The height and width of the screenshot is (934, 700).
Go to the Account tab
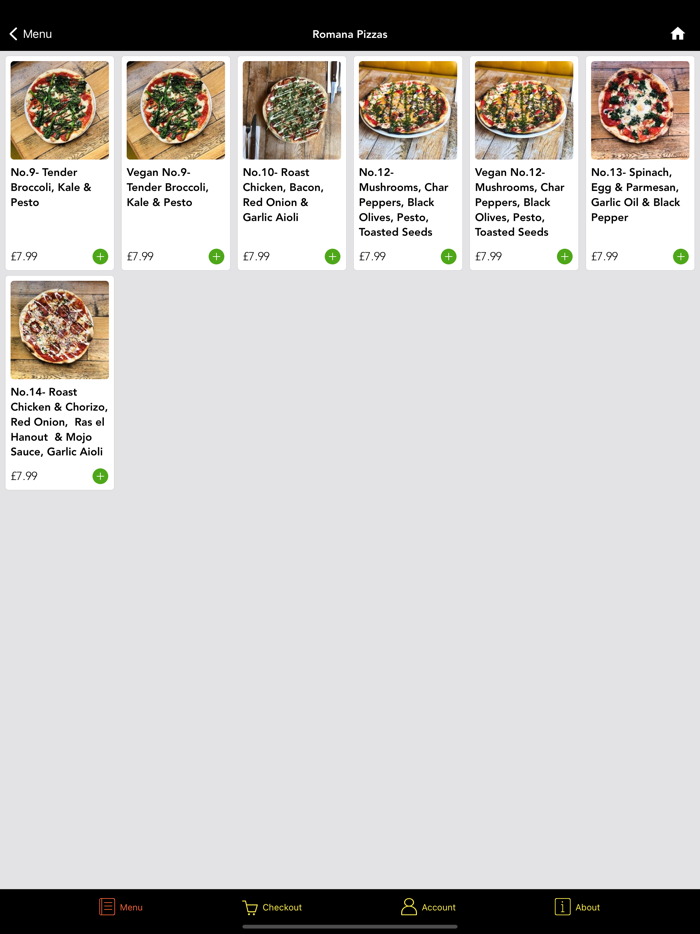pyautogui.click(x=428, y=907)
